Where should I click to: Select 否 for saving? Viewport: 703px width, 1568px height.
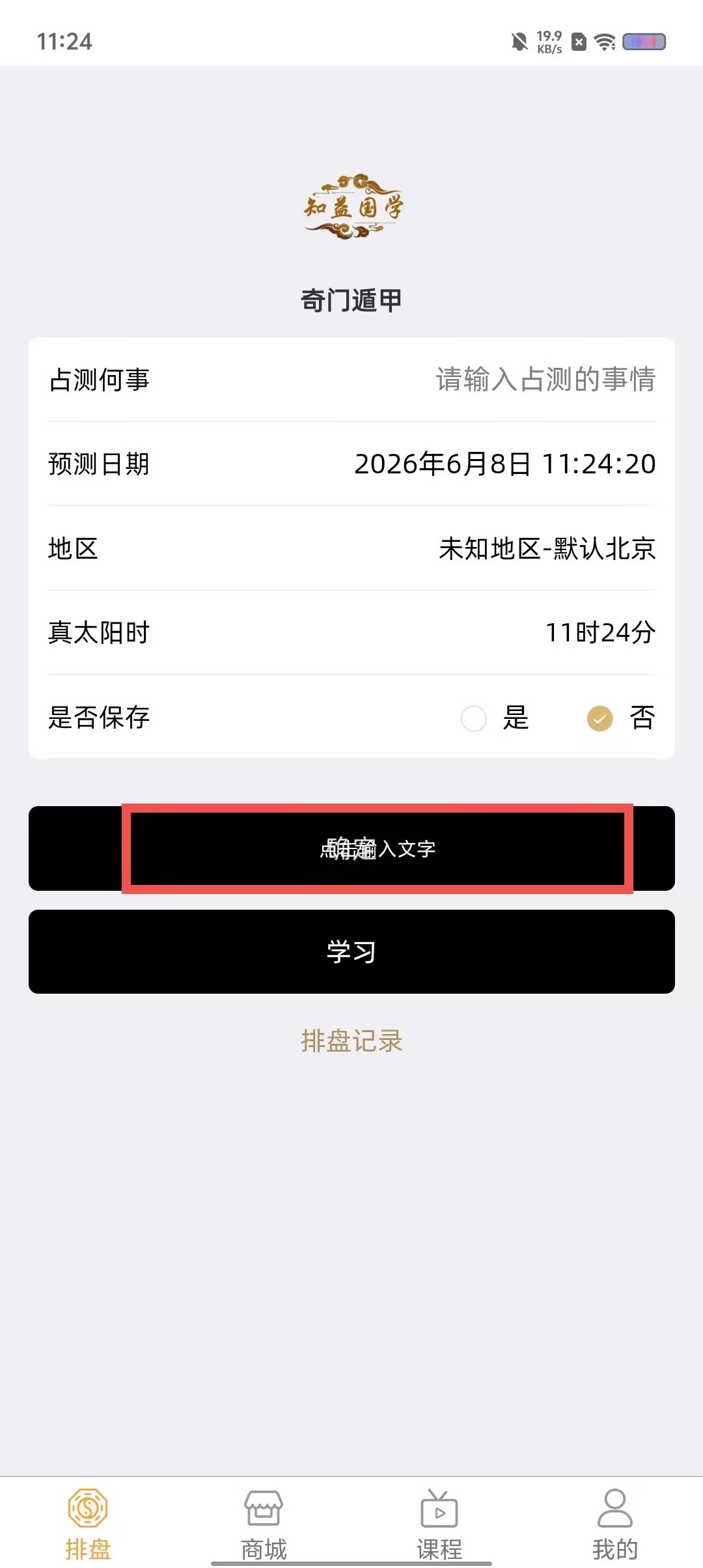pyautogui.click(x=621, y=718)
